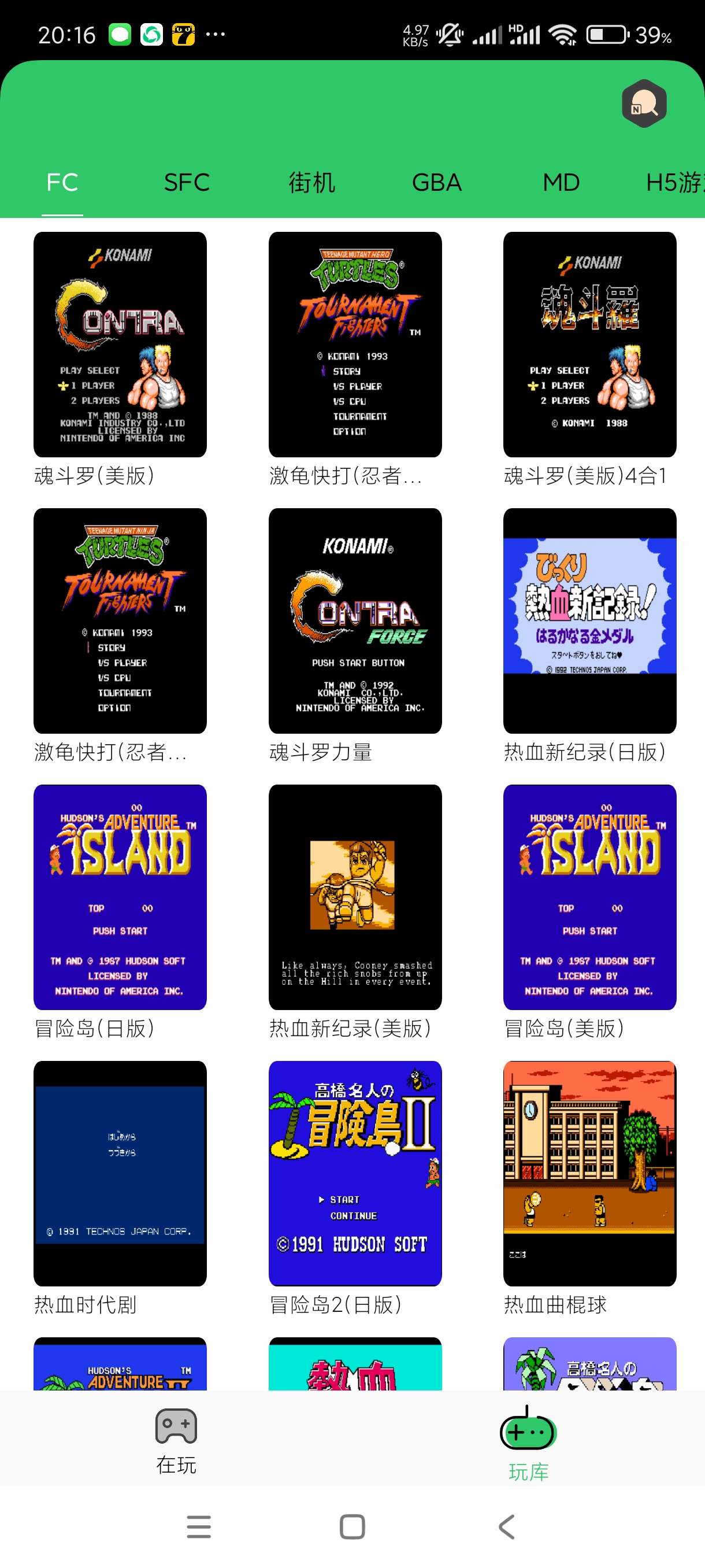The width and height of the screenshot is (705, 1568).
Task: Open 冒险岛2(日版) game
Action: coord(355,1174)
